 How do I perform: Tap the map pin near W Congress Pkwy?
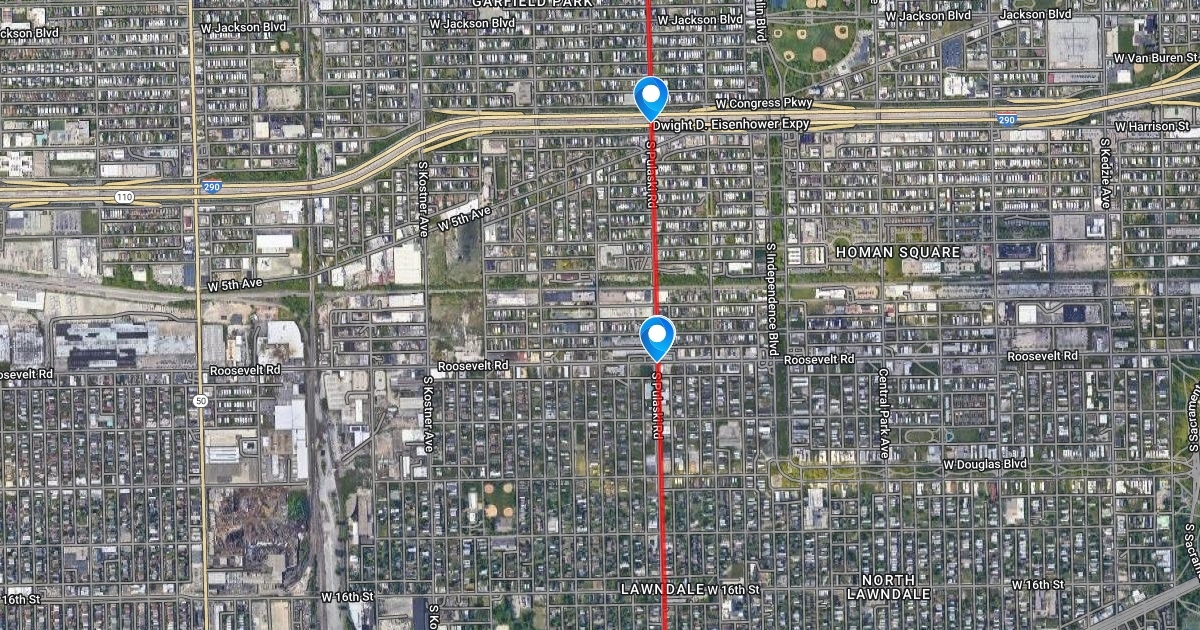(651, 99)
